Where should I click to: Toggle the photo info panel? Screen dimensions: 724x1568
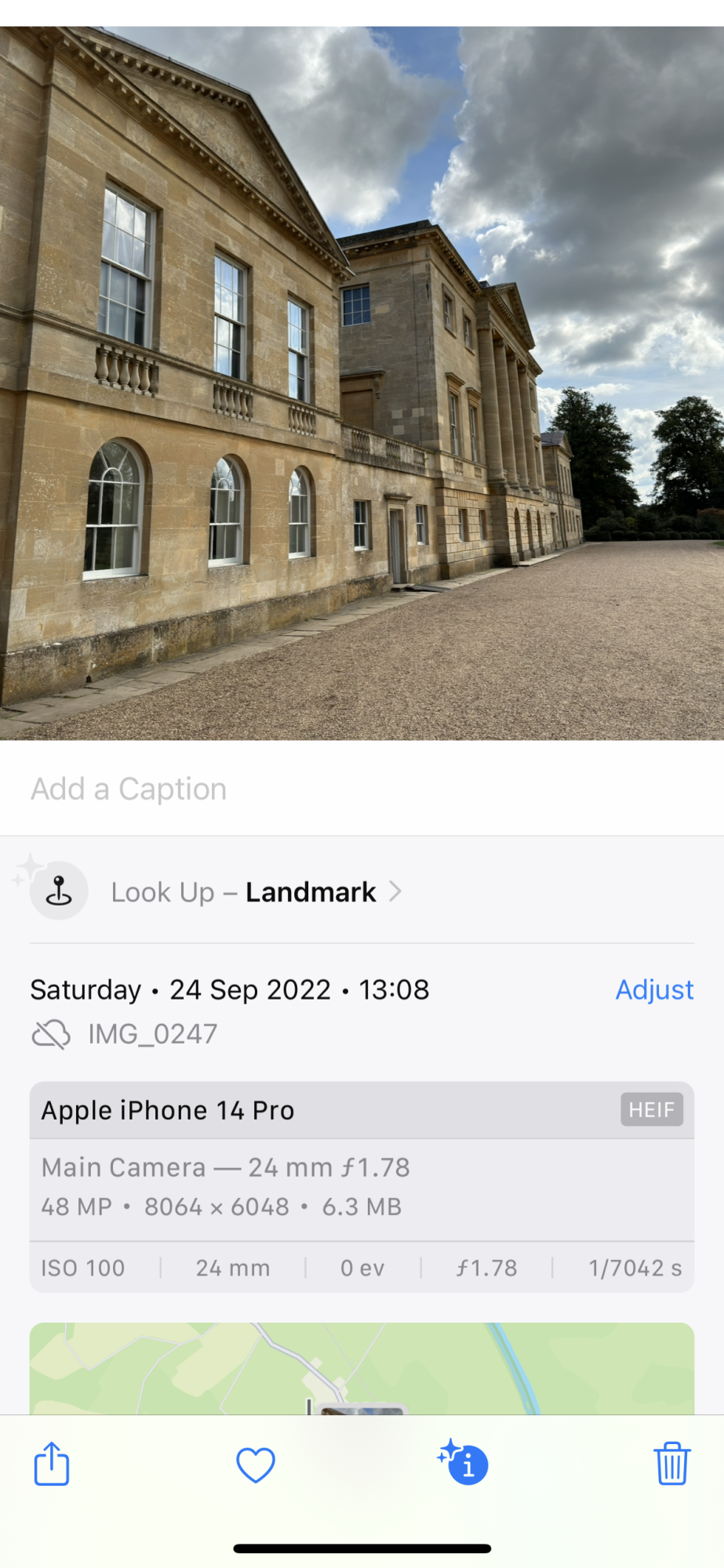(x=465, y=1464)
